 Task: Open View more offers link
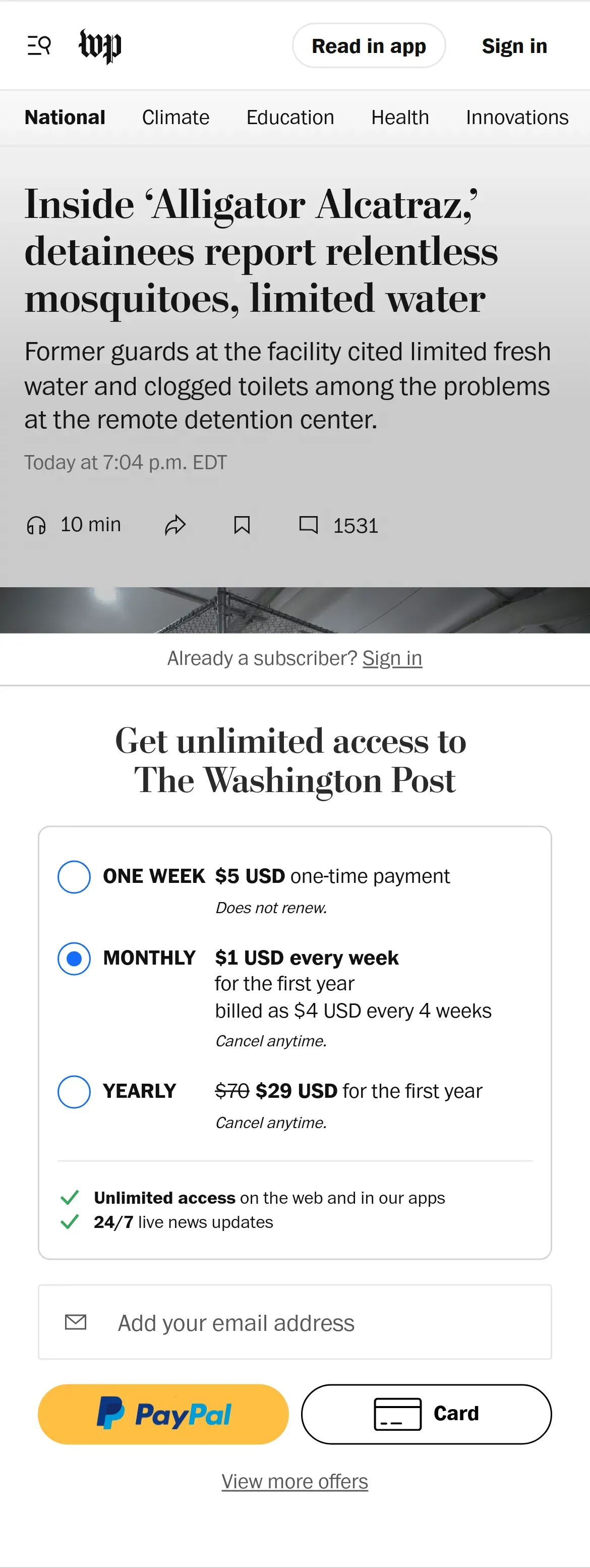(295, 1481)
